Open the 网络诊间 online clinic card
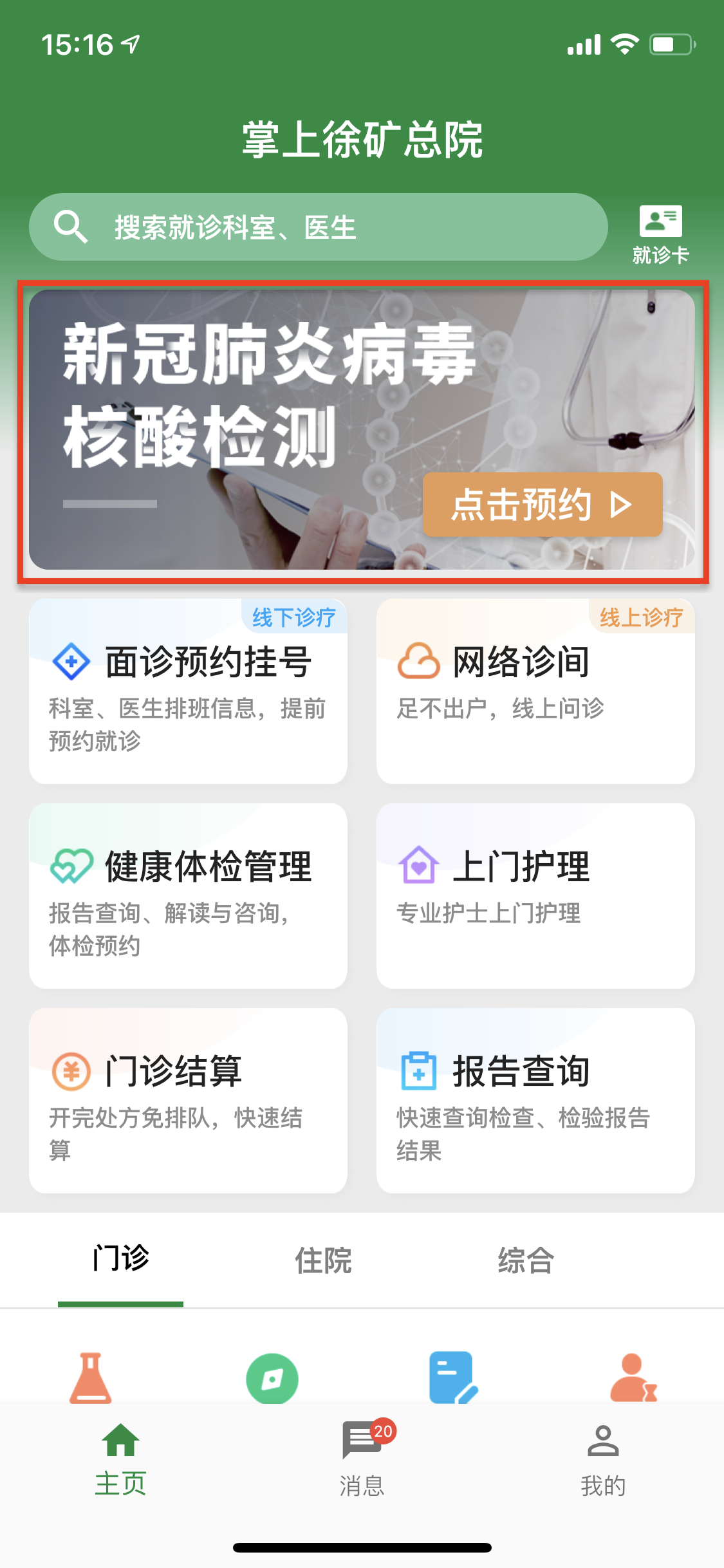 [x=535, y=692]
